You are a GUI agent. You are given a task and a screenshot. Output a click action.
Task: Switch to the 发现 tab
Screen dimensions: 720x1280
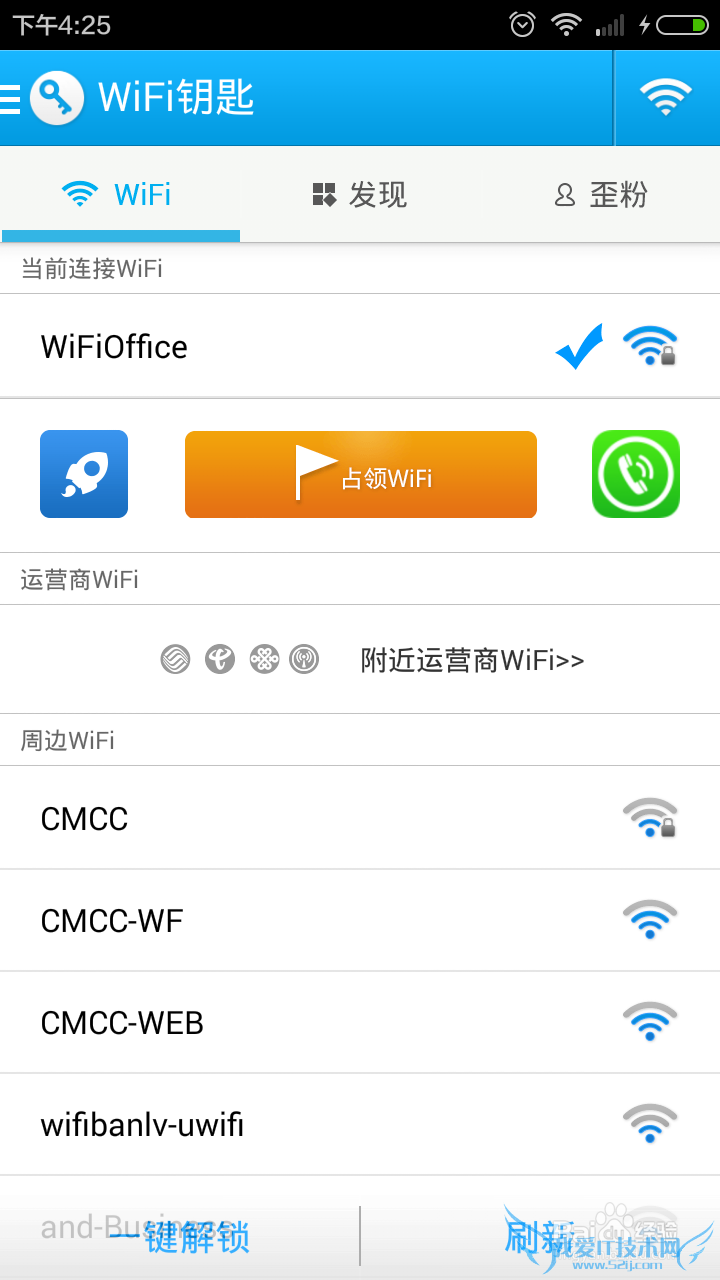(x=360, y=194)
